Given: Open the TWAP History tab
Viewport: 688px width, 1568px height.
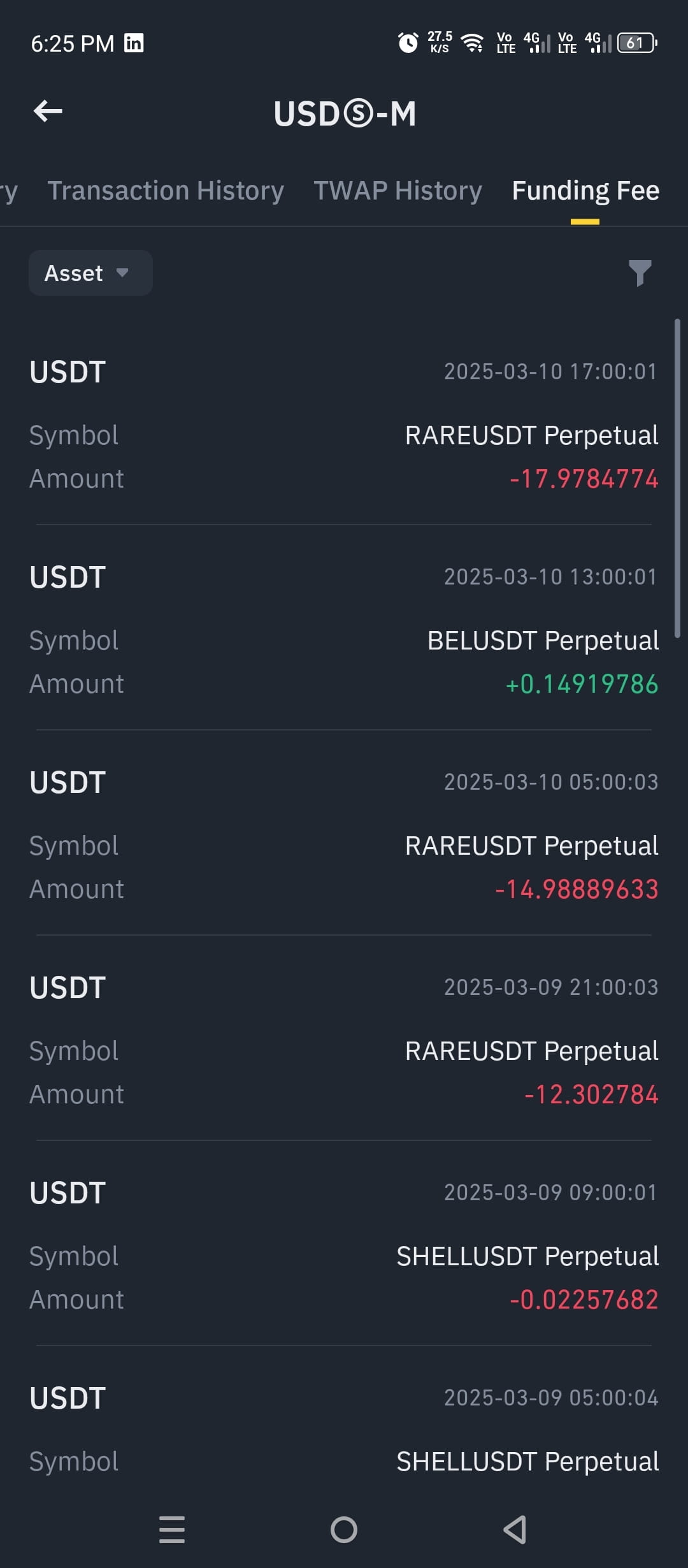Looking at the screenshot, I should click(398, 191).
